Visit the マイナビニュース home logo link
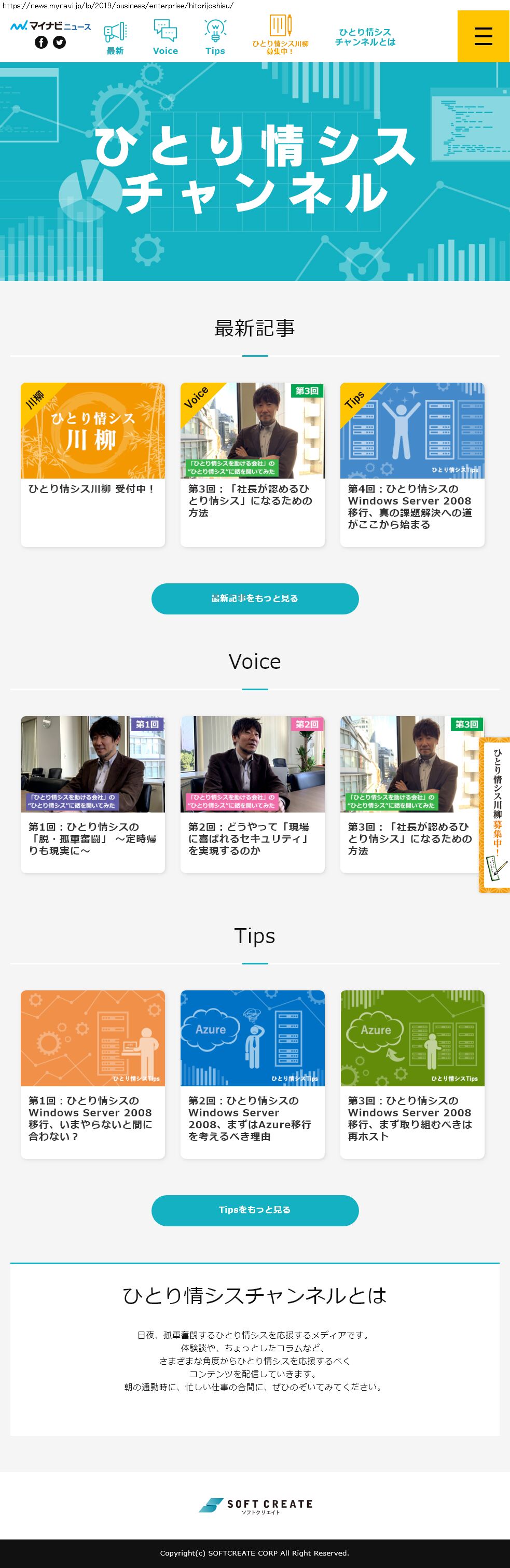 click(50, 26)
